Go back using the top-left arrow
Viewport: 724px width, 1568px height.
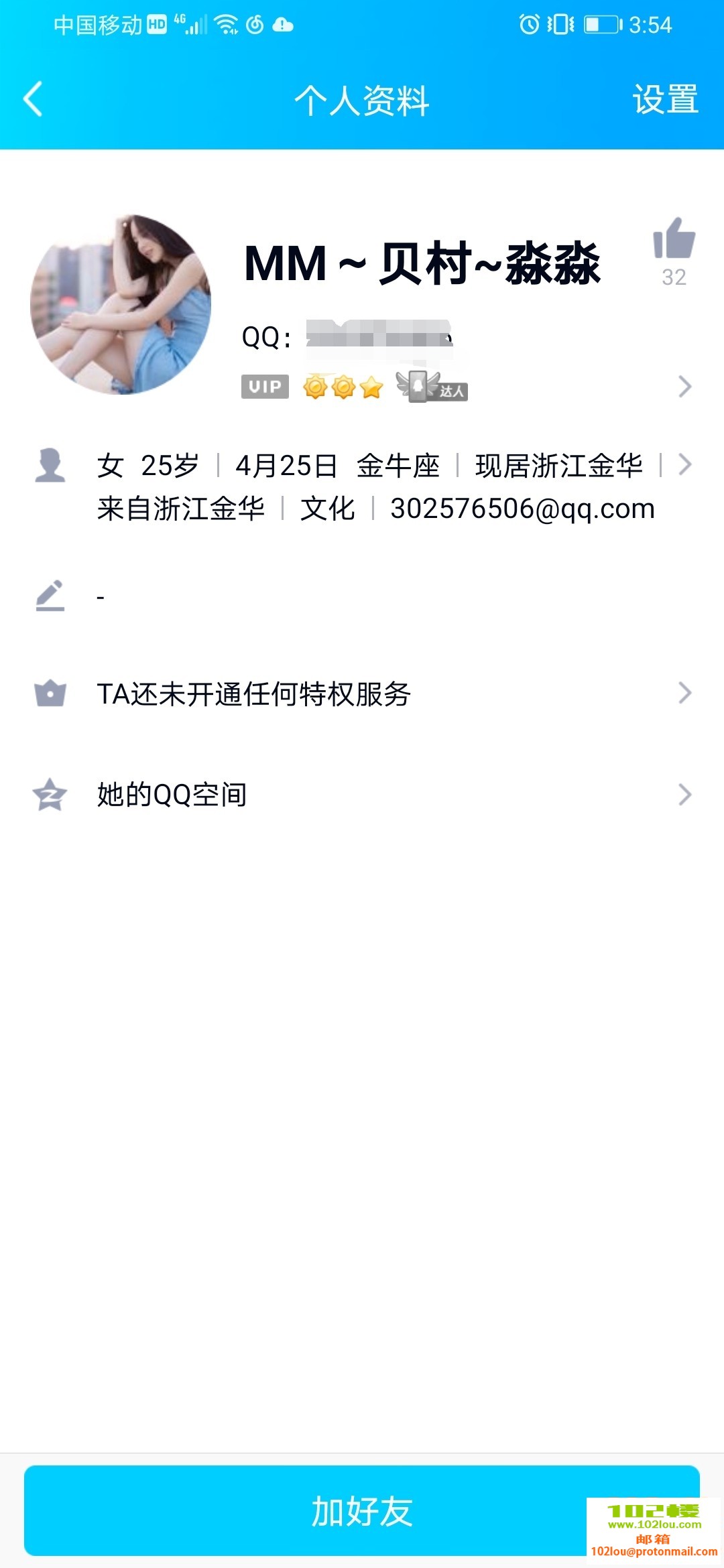coord(34,99)
